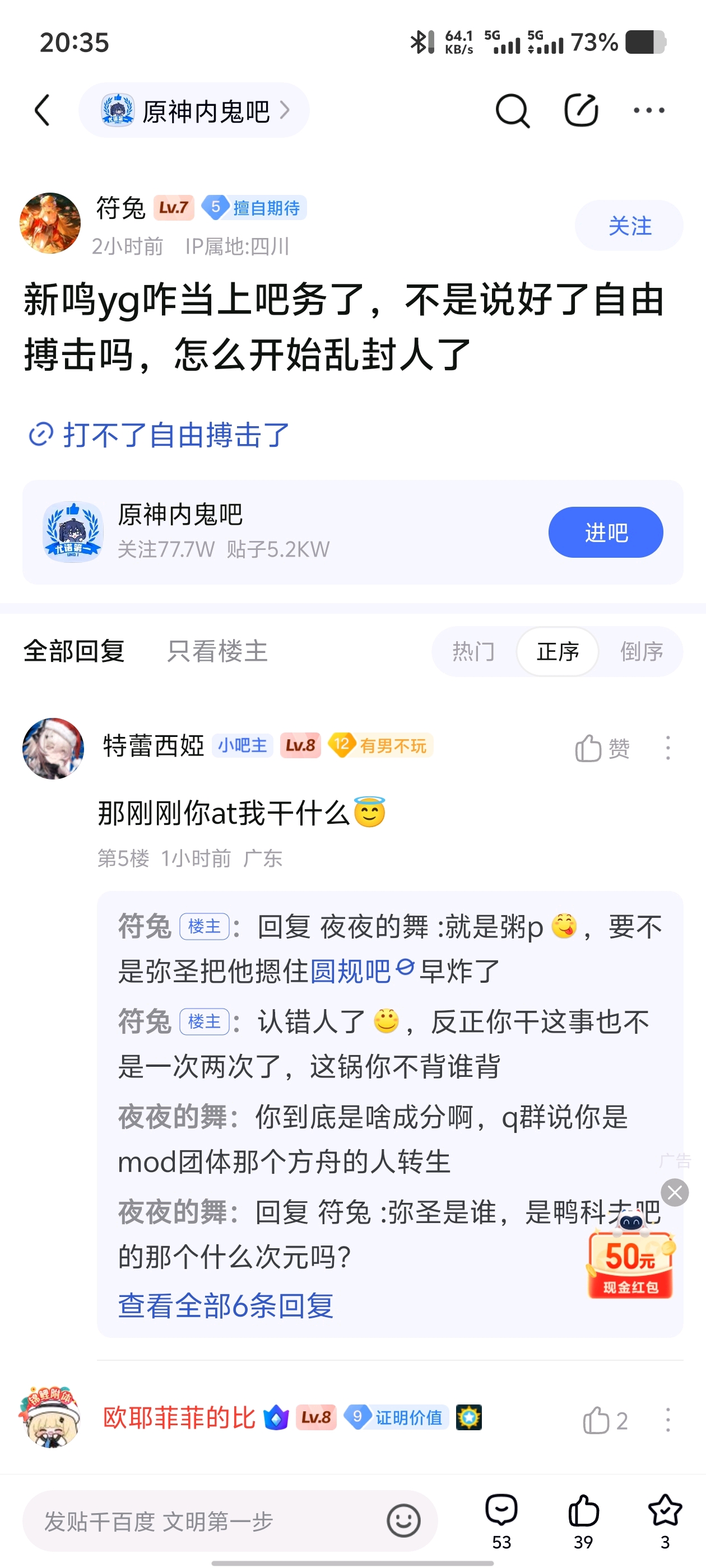Enter the forum via 进吧 button
Viewport: 706px width, 1568px height.
click(x=606, y=533)
